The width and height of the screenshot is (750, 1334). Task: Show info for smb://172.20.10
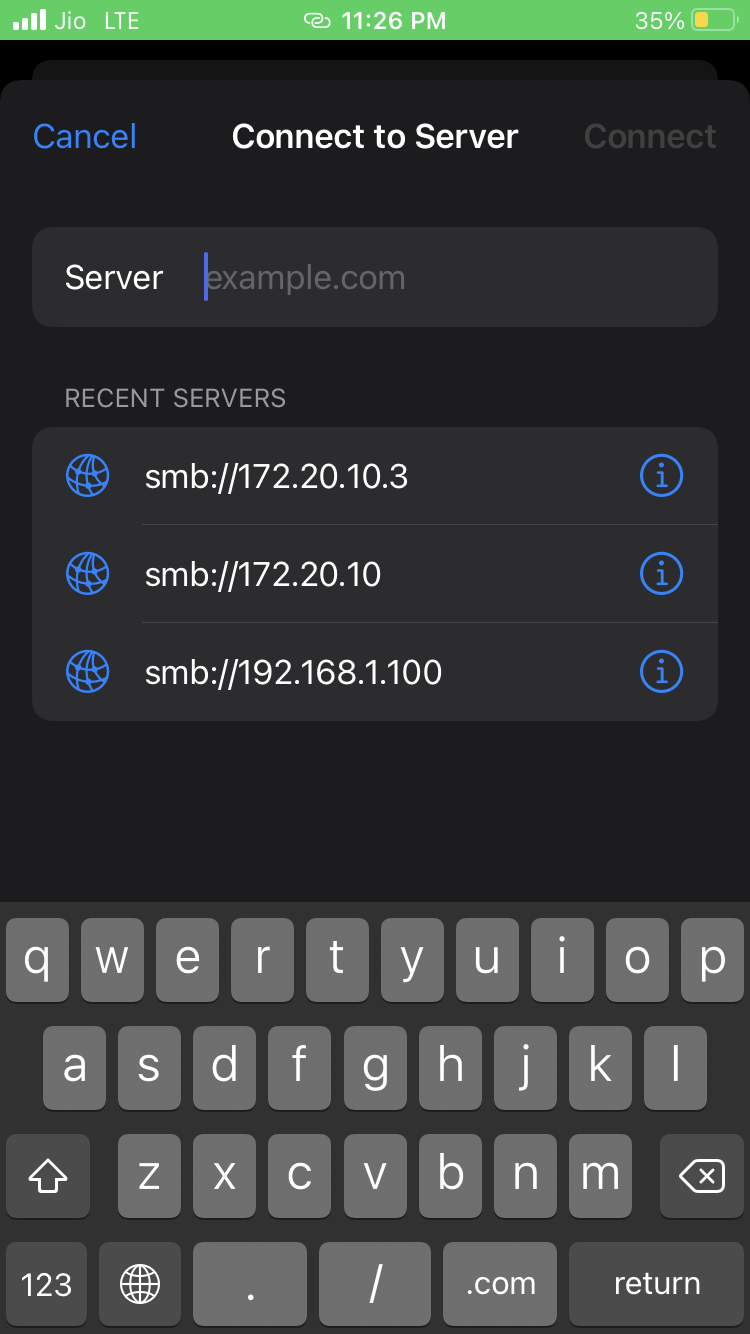click(x=661, y=574)
